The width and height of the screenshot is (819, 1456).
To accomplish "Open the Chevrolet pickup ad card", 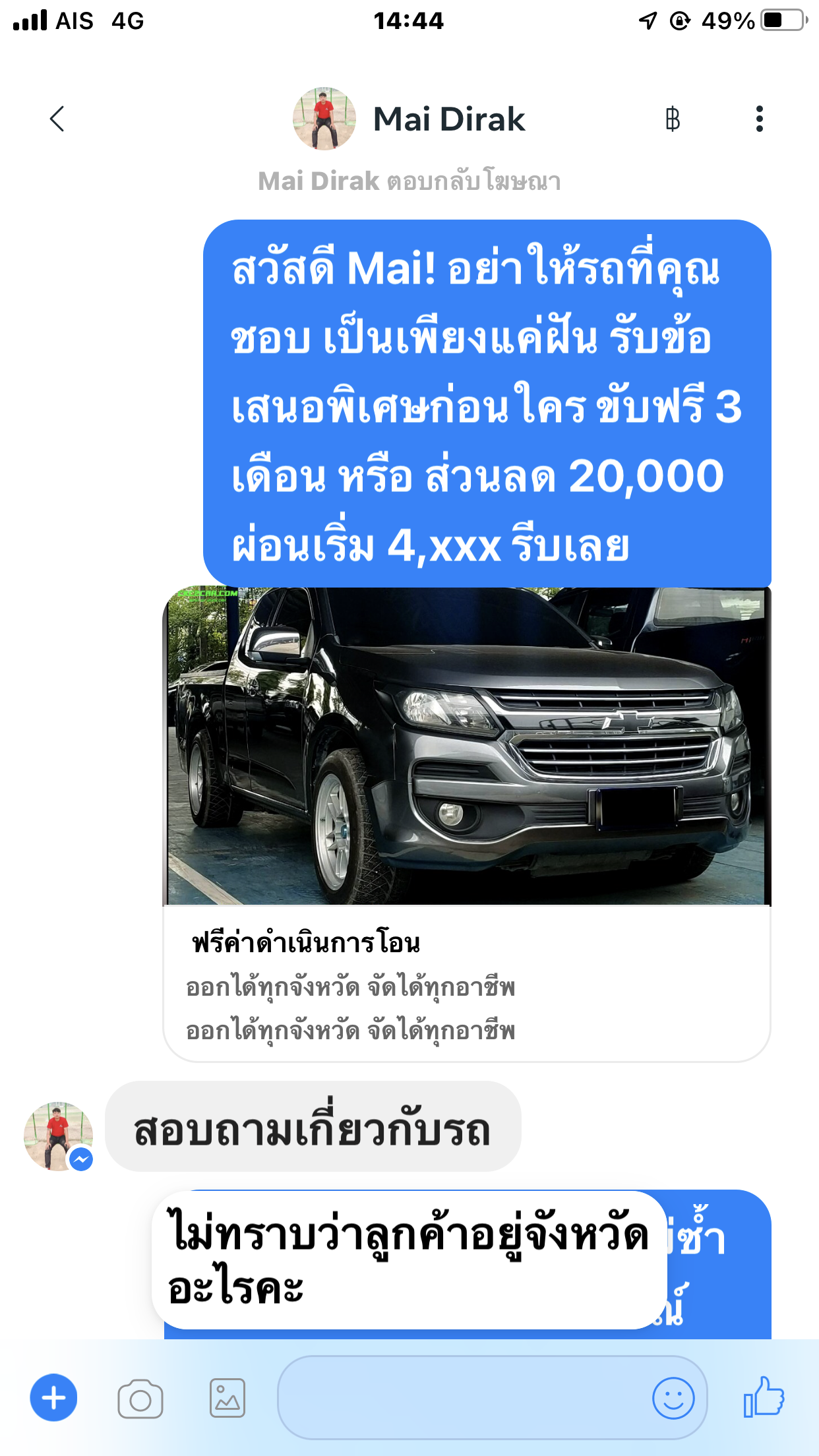I will (467, 824).
